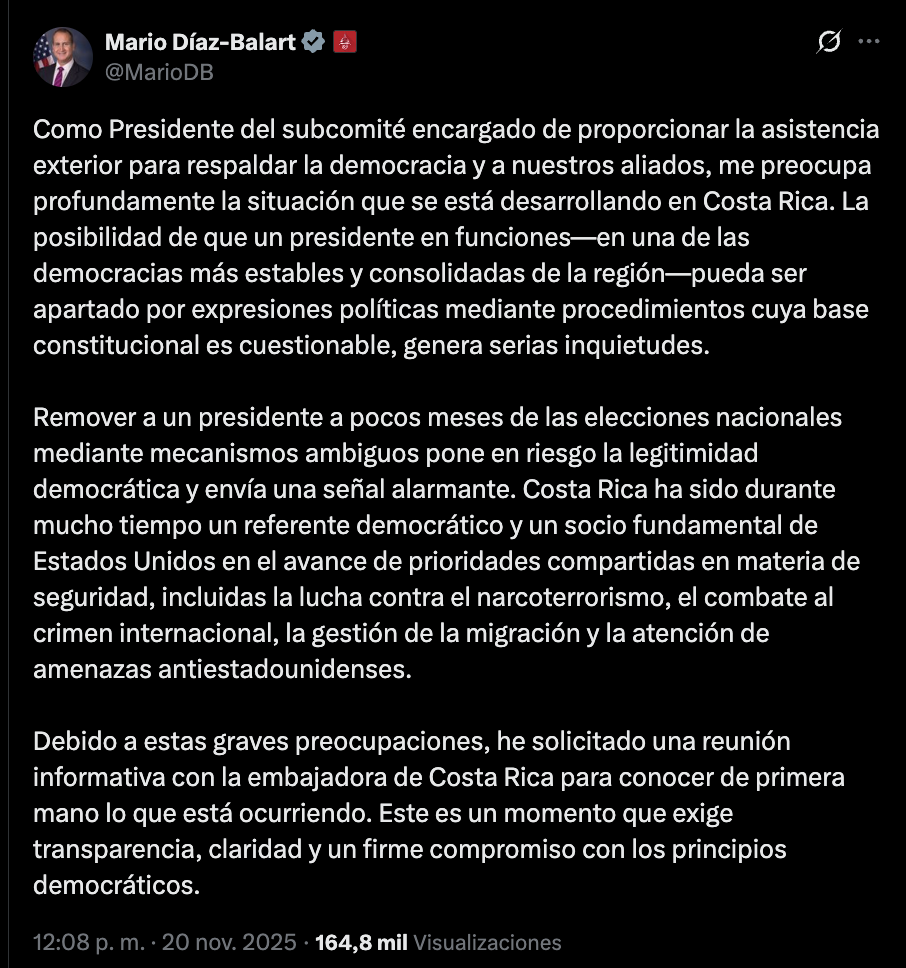Open profile via the name Mario Díaz-Balart

pos(199,42)
